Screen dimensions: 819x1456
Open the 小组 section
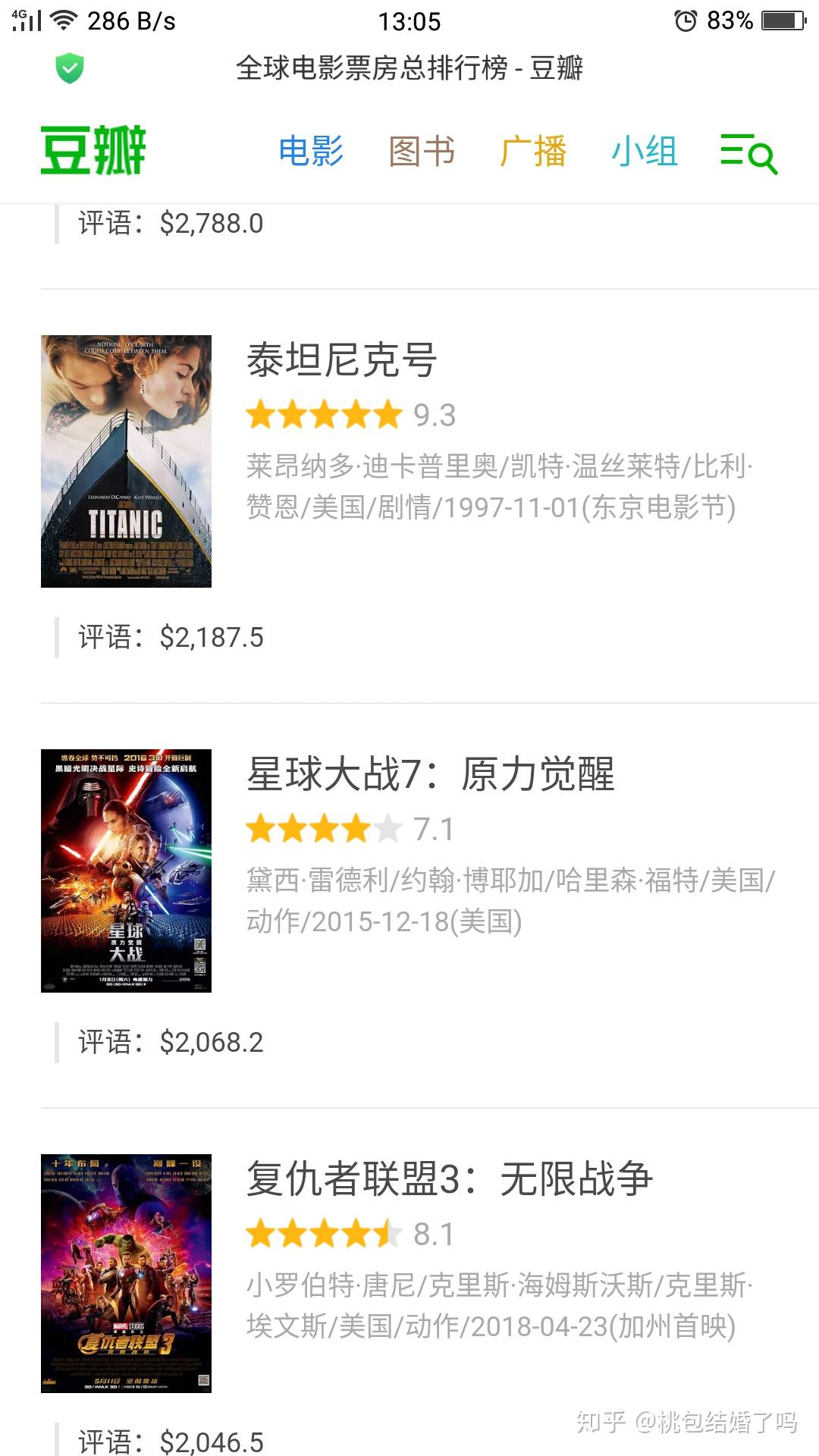pos(645,152)
